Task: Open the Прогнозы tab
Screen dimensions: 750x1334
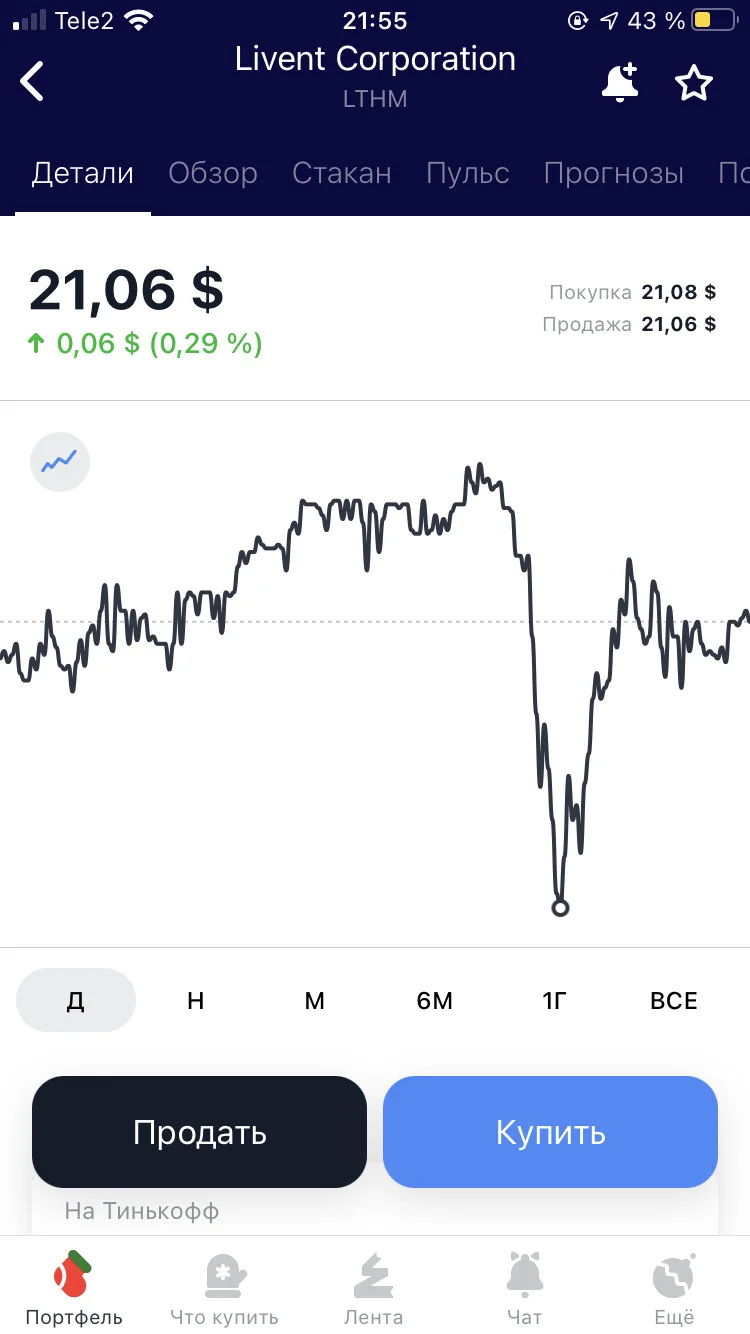Action: [x=614, y=173]
